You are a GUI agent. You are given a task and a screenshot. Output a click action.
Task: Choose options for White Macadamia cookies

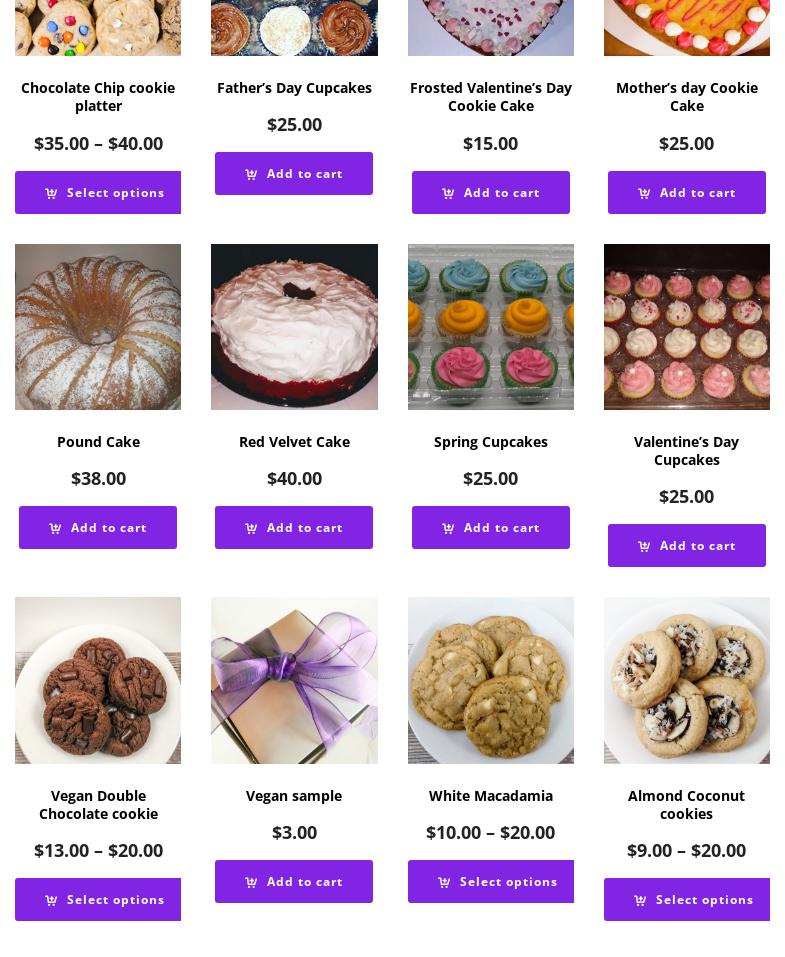click(x=490, y=882)
